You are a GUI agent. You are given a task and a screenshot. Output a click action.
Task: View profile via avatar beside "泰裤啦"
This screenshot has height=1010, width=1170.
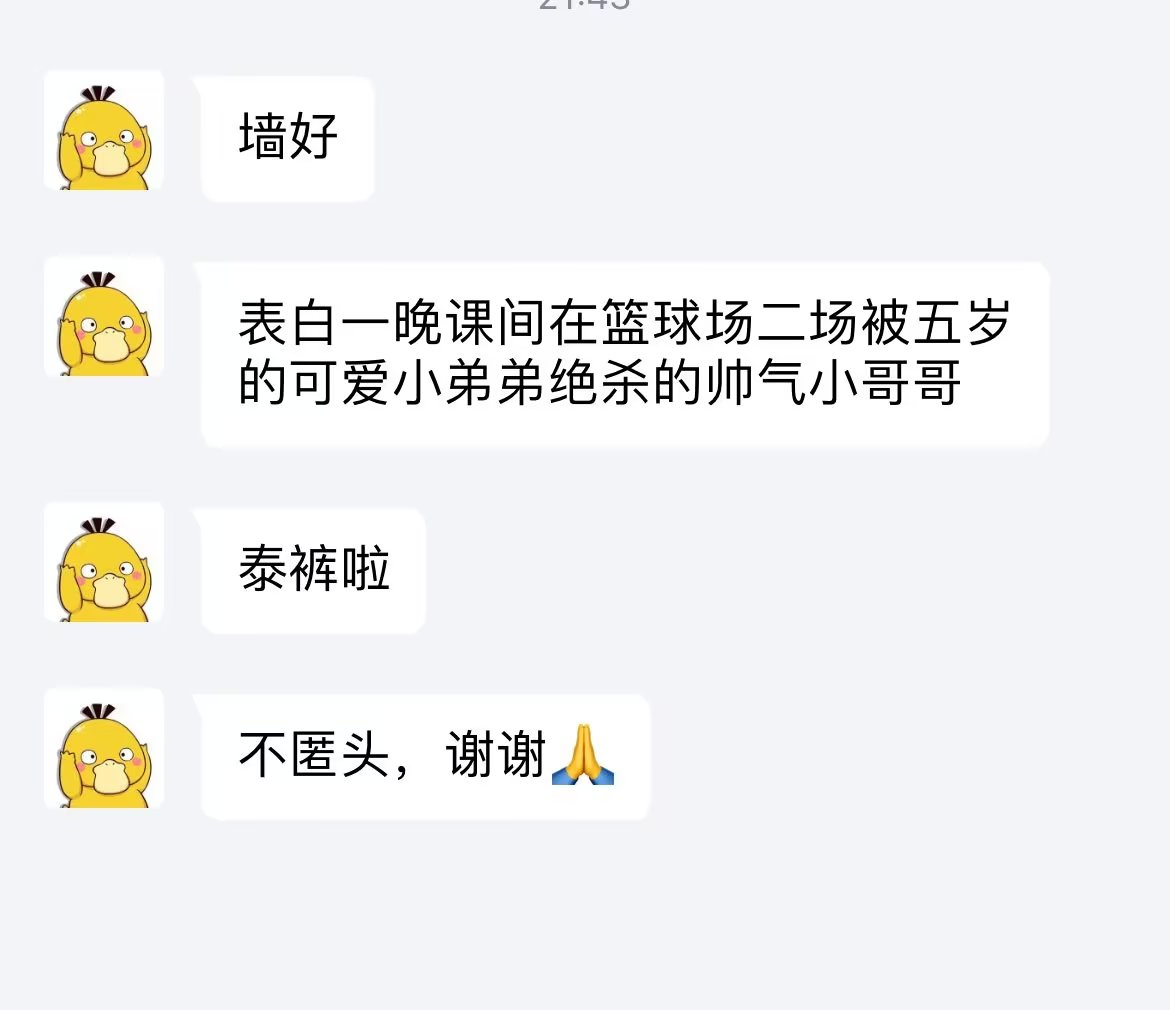click(x=104, y=562)
